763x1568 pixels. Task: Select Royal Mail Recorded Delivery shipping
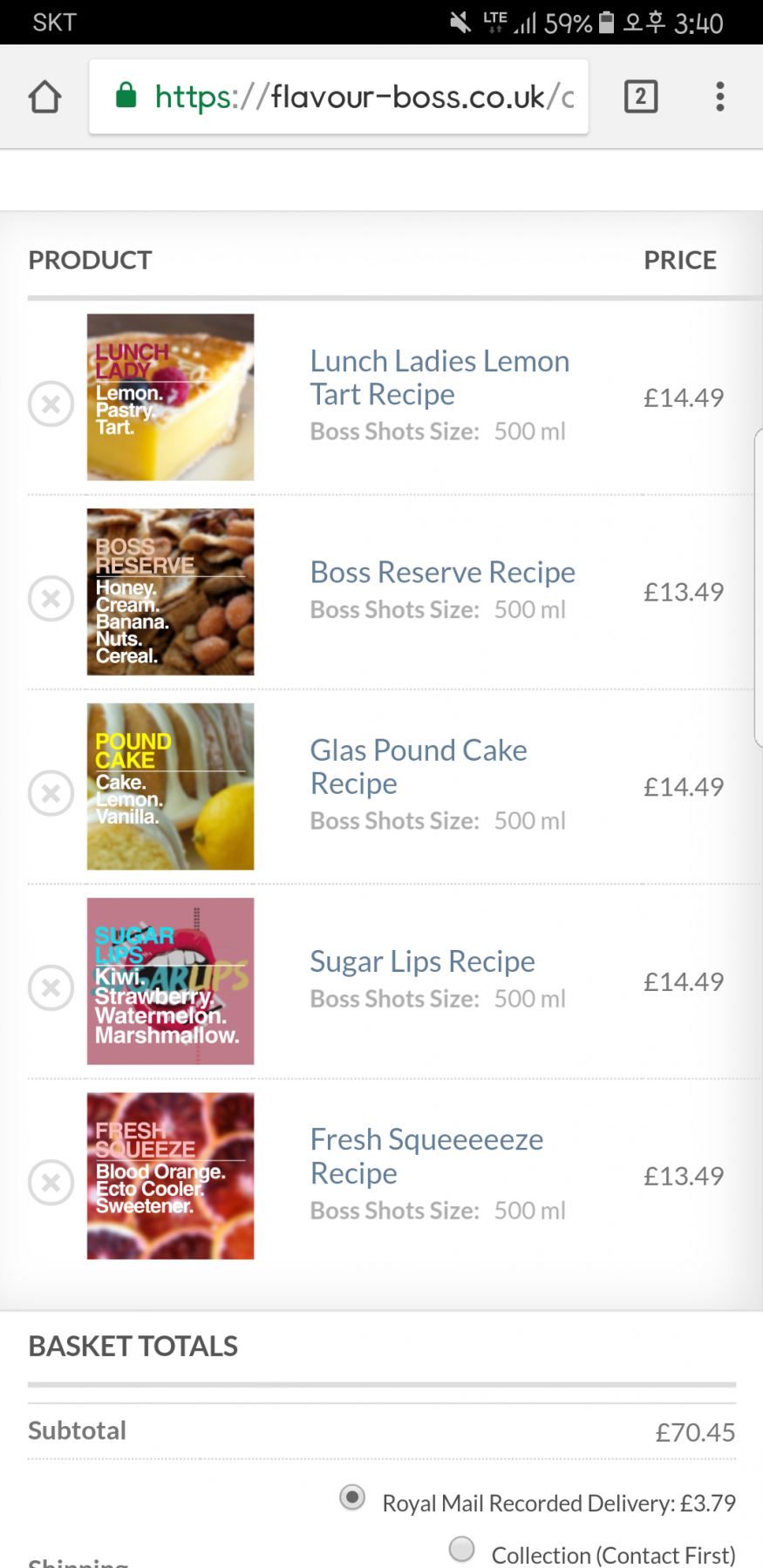pyautogui.click(x=352, y=1498)
